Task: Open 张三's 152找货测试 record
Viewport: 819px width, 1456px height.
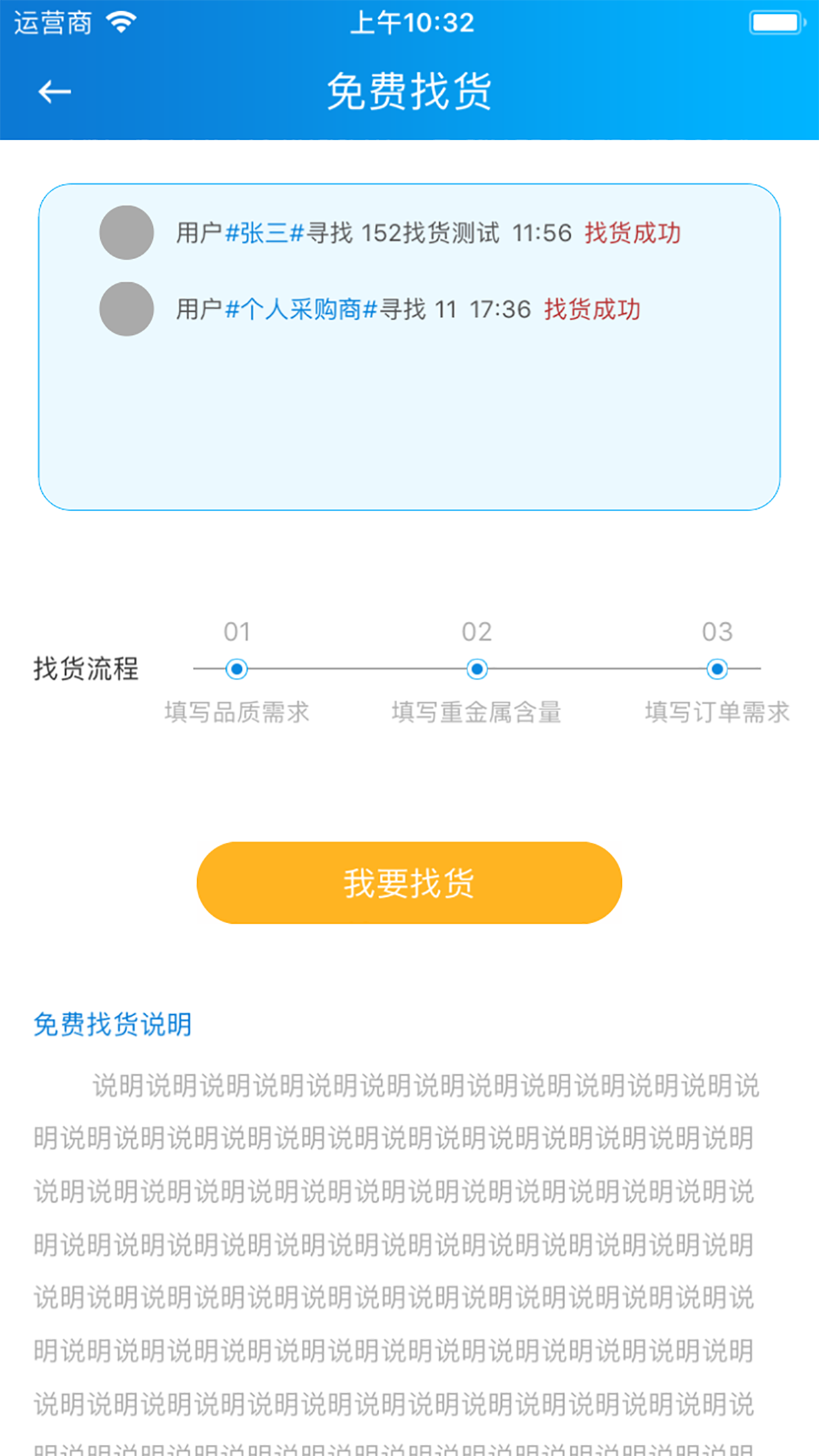Action: [x=427, y=233]
